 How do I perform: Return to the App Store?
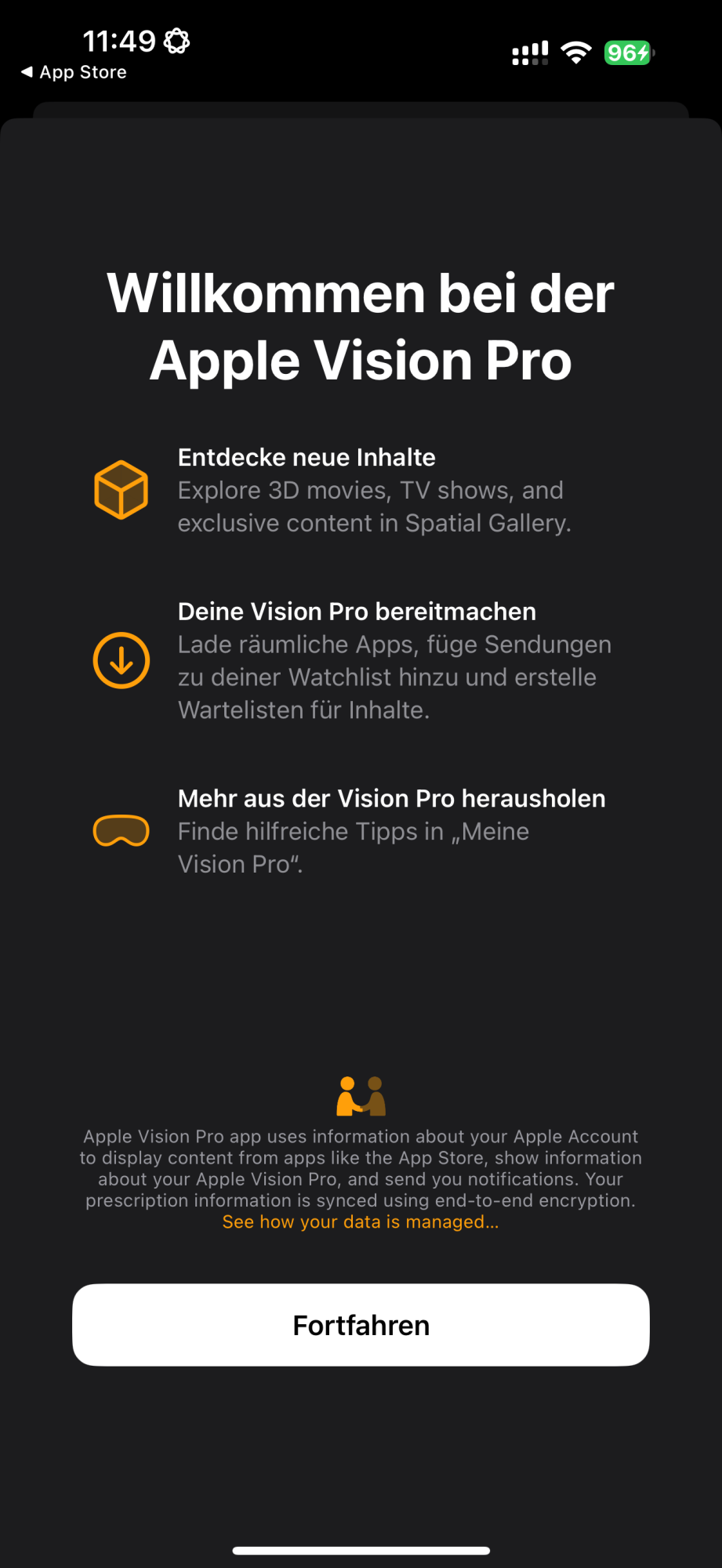coord(74,72)
